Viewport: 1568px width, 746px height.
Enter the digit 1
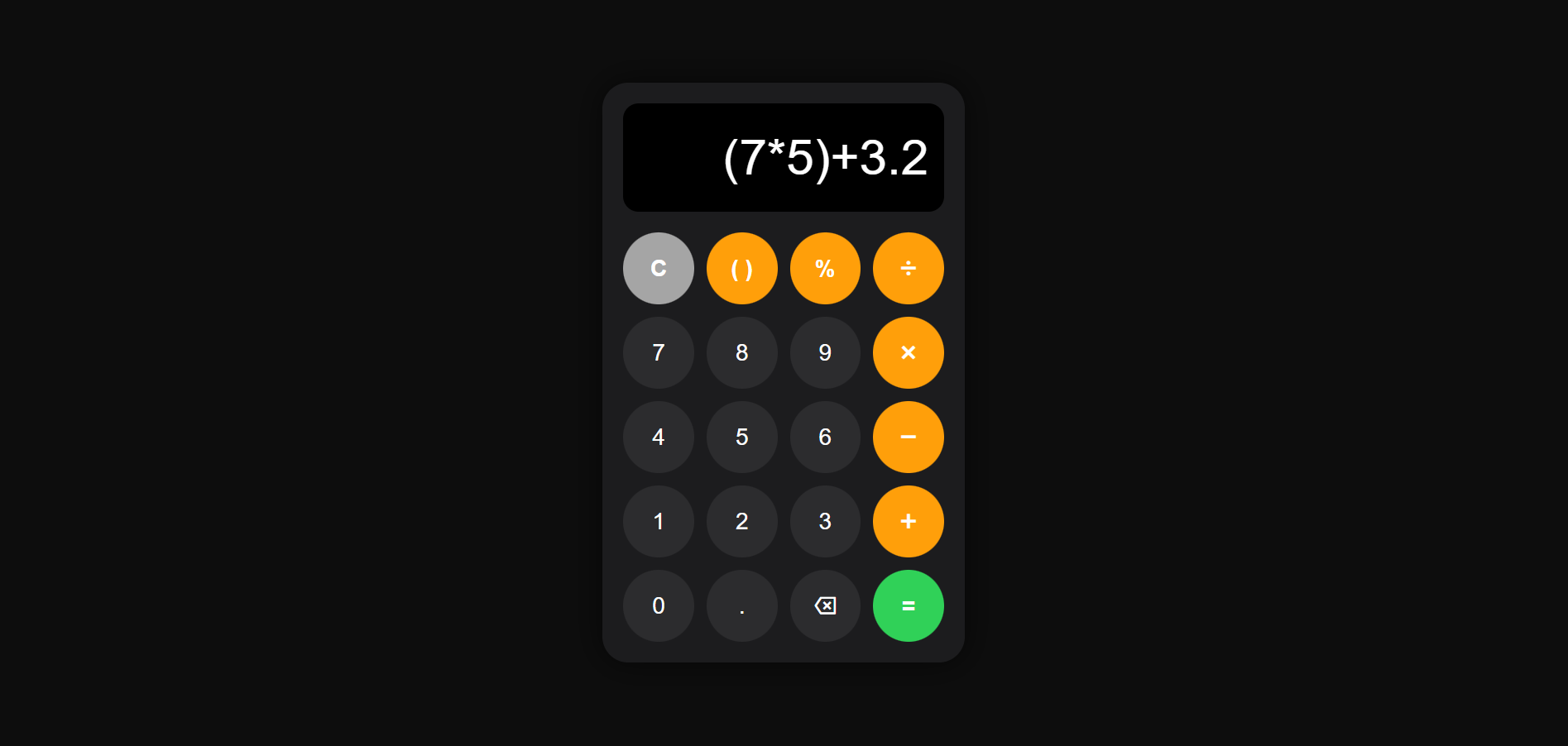tap(658, 521)
